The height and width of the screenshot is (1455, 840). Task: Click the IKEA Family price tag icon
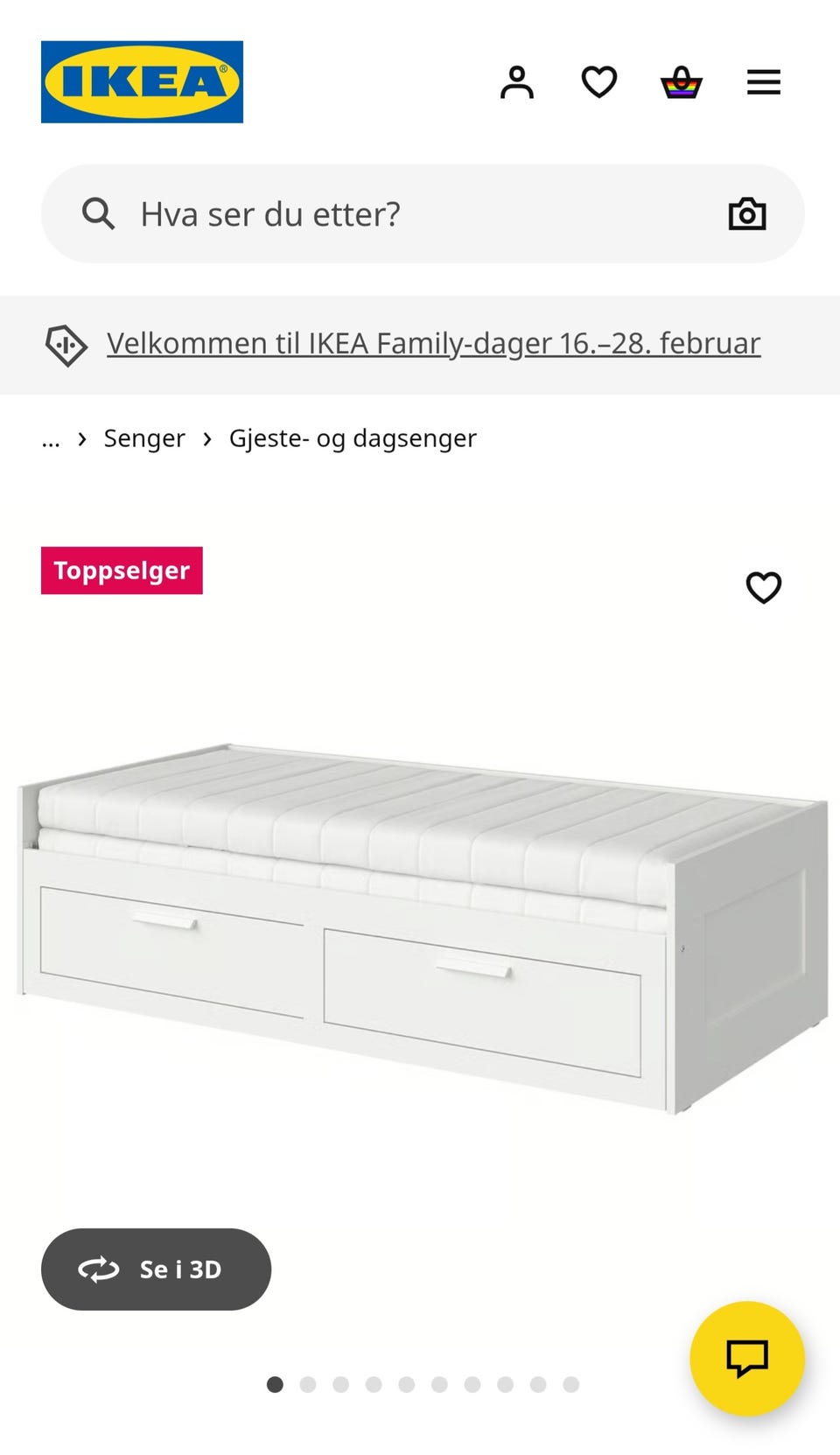66,344
